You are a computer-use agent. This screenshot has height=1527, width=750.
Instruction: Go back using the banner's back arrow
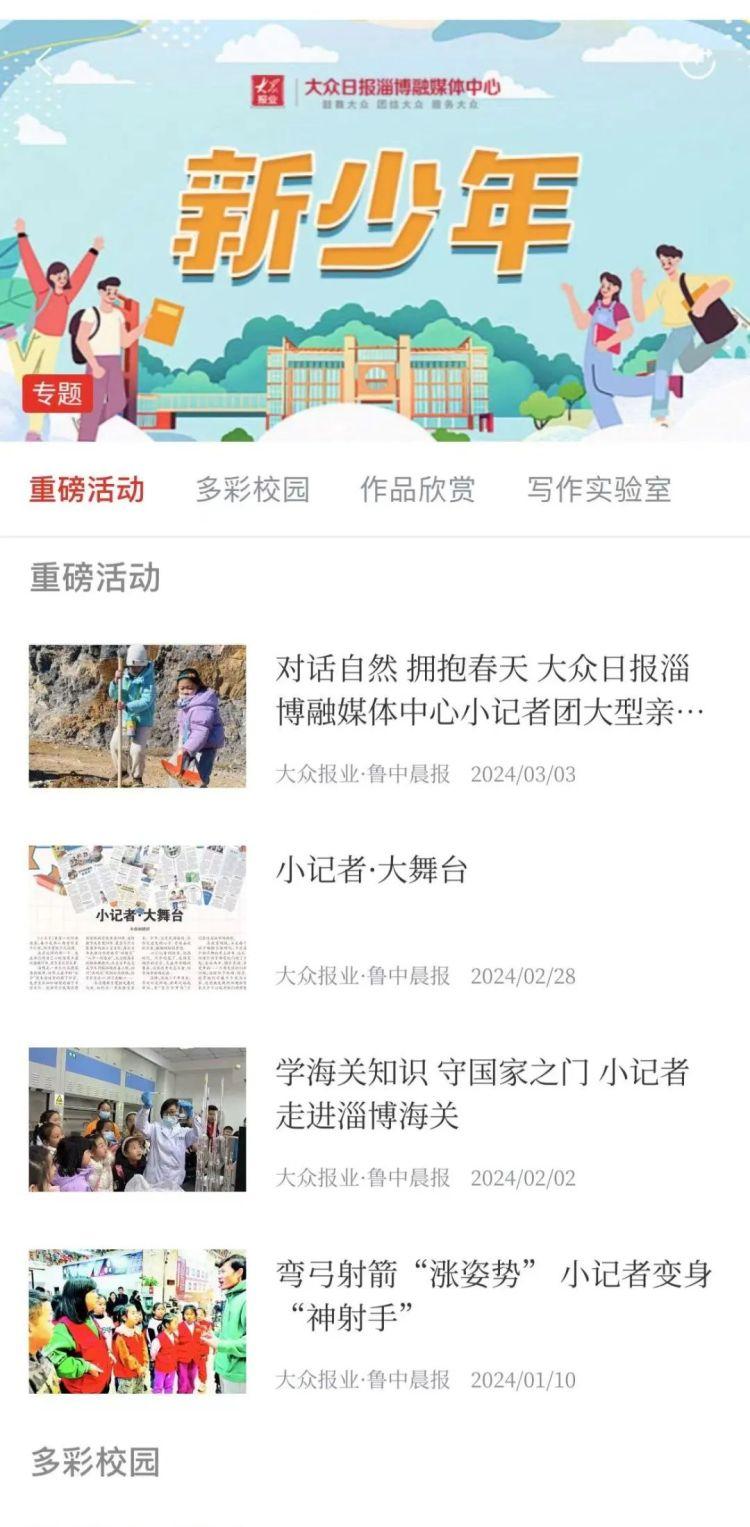point(42,62)
